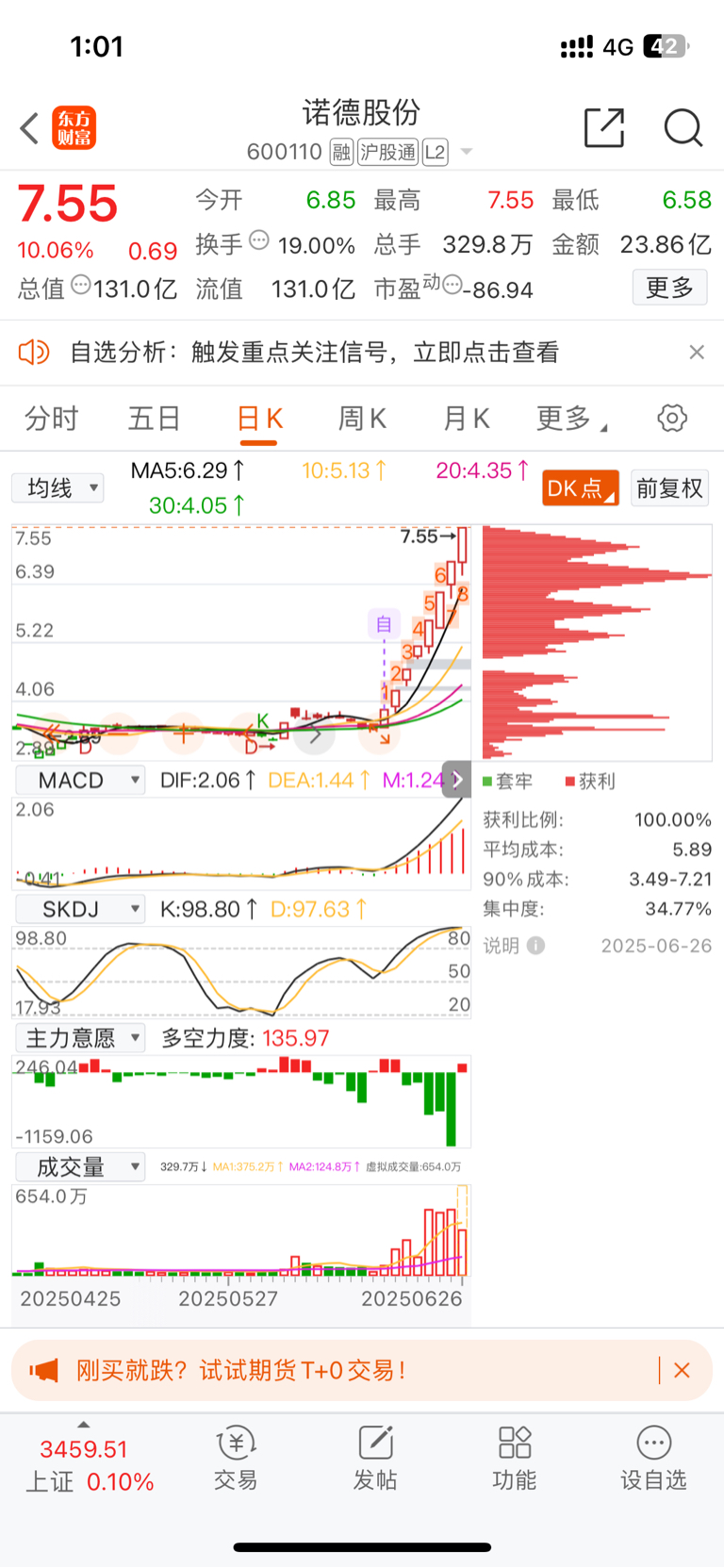Tap the 更多 quote details button

coord(669,288)
